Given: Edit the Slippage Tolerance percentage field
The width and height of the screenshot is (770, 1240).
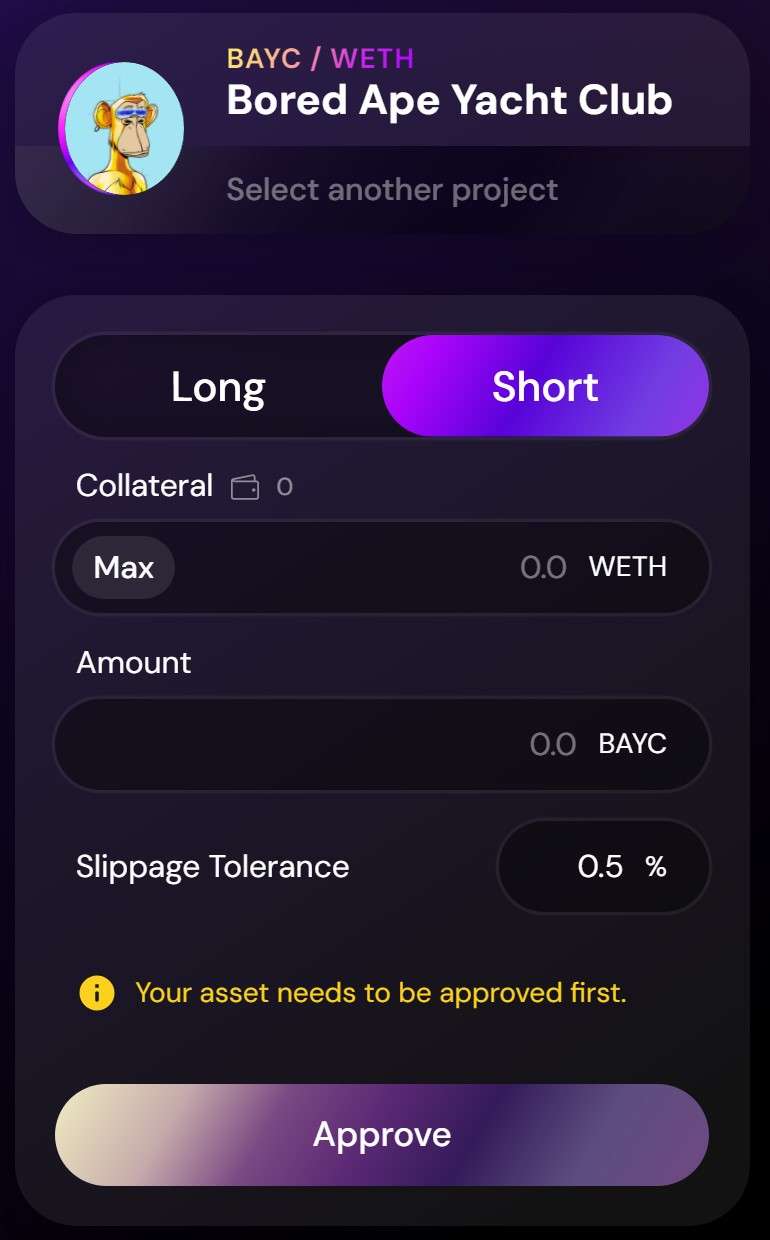Looking at the screenshot, I should tap(590, 866).
